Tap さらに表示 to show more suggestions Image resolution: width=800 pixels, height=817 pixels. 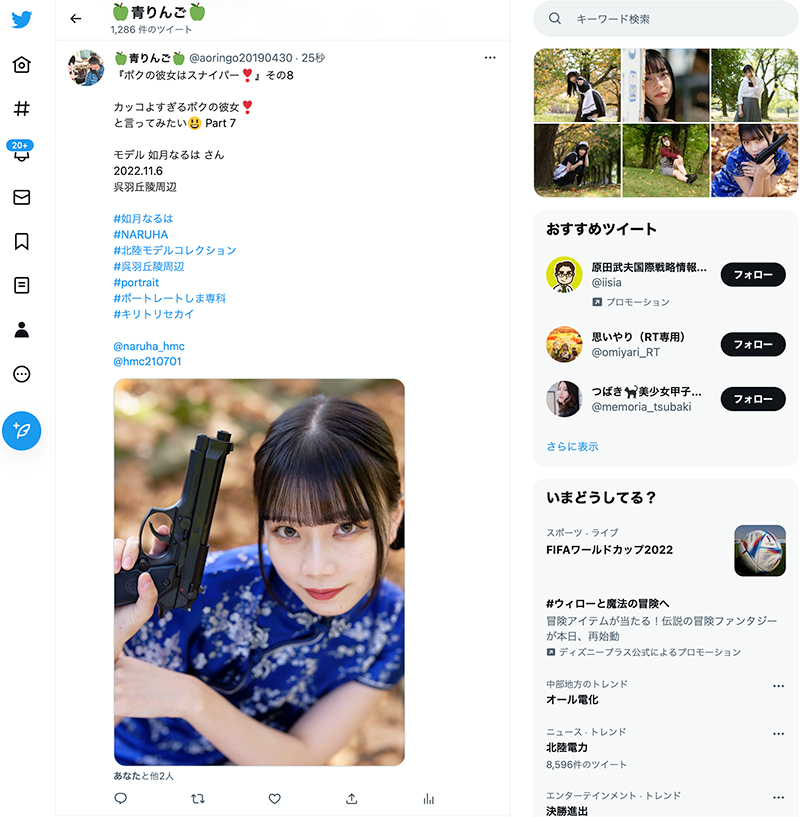click(x=572, y=447)
